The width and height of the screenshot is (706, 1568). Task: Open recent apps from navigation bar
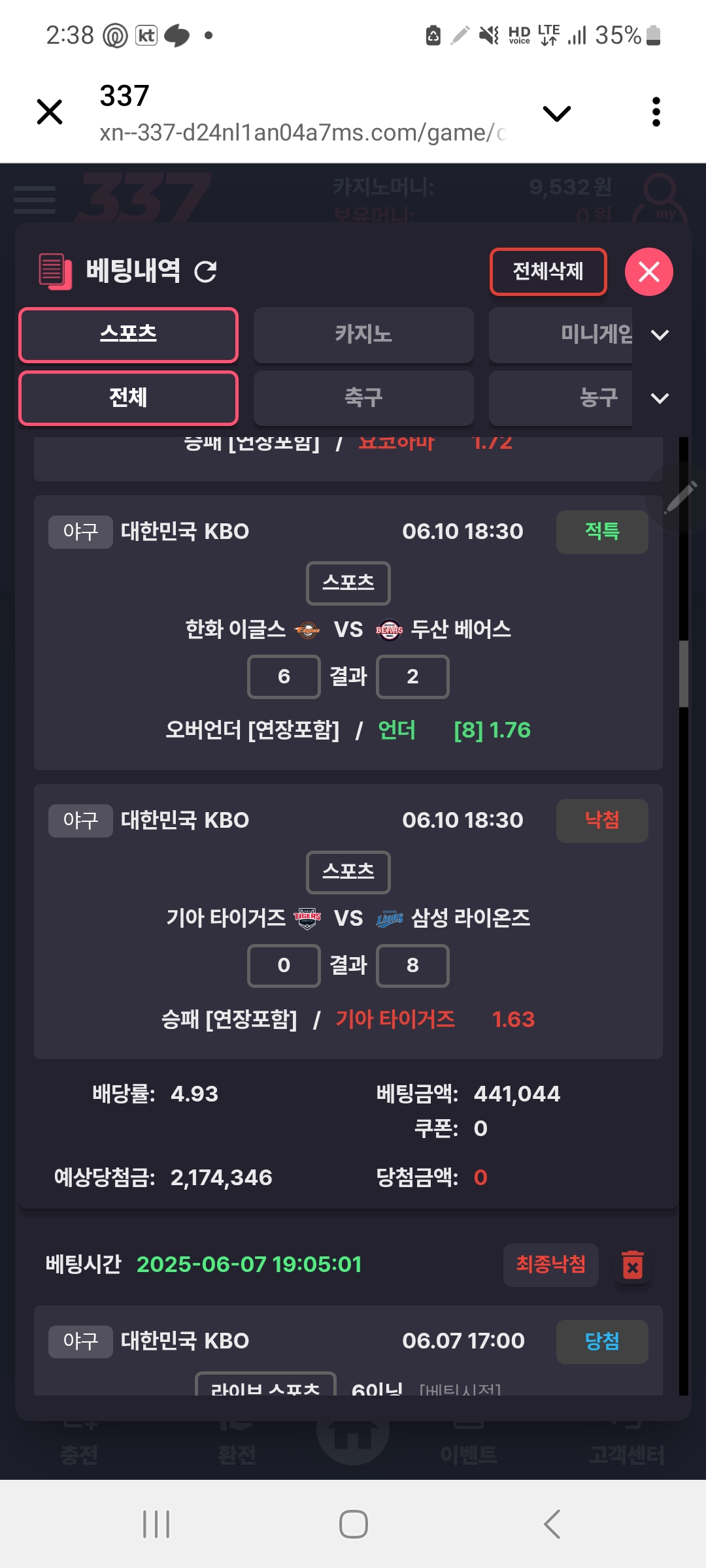click(156, 1524)
